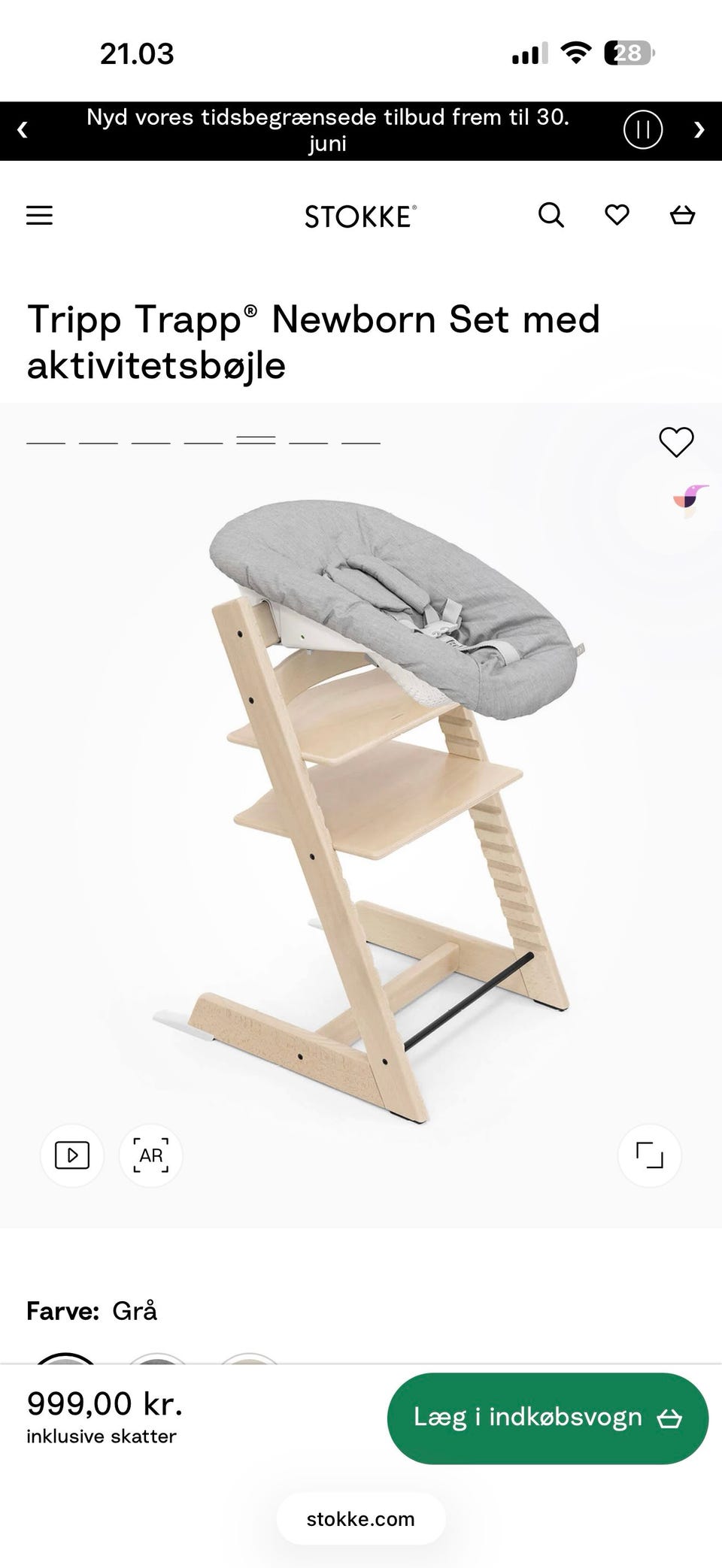722x1568 pixels.
Task: Tap the stokke.com address pill
Action: 361,1518
